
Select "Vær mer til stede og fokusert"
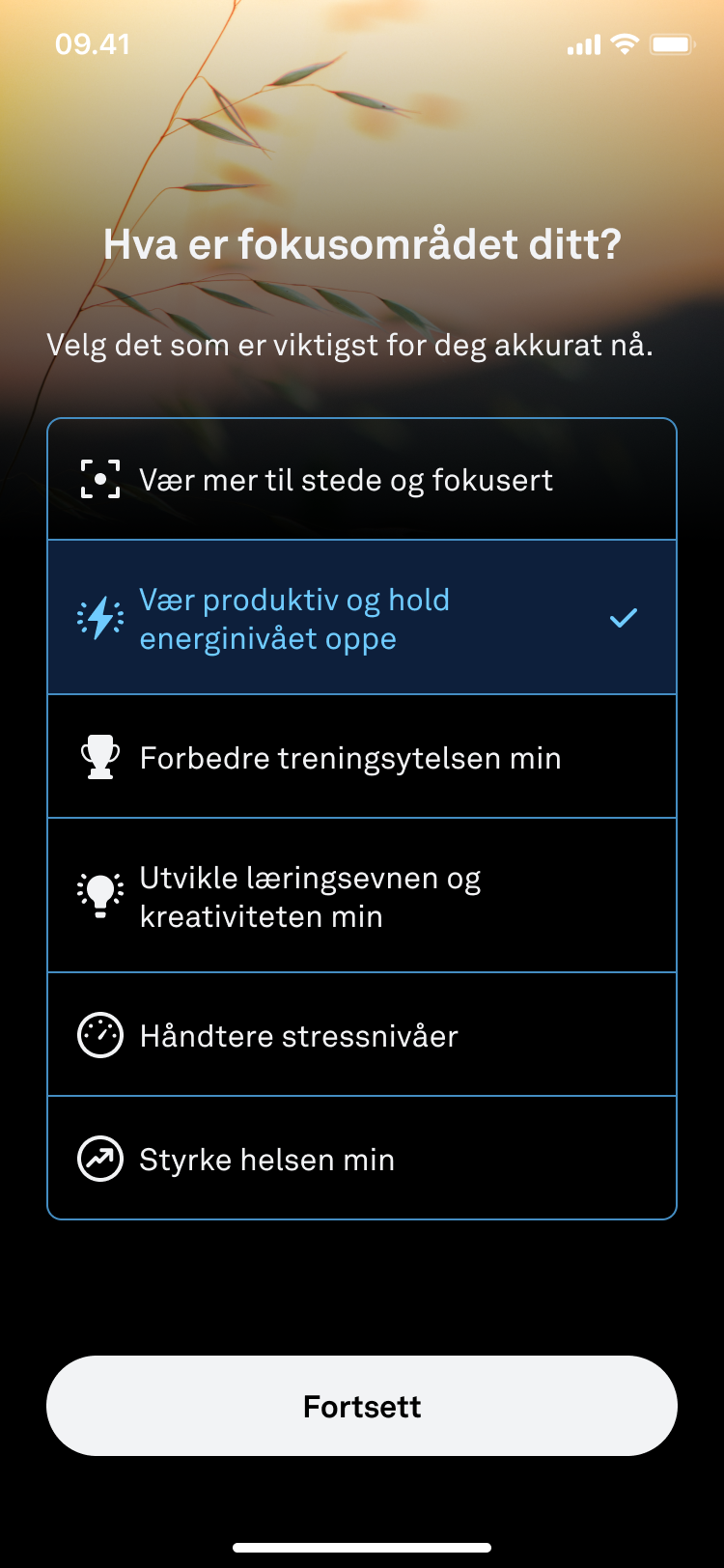pyautogui.click(x=362, y=480)
